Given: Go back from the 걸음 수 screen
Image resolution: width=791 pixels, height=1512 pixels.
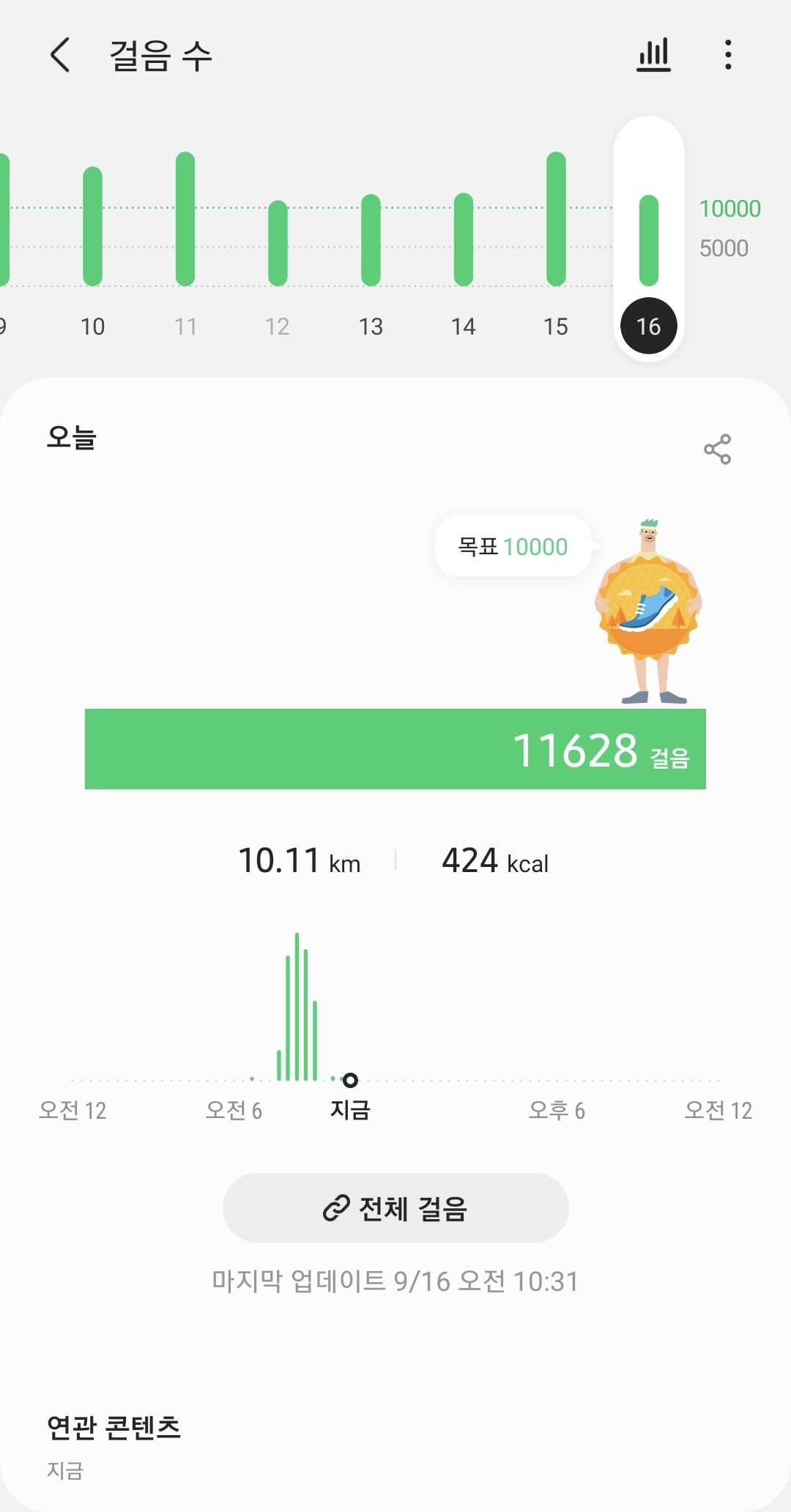Looking at the screenshot, I should (x=60, y=56).
